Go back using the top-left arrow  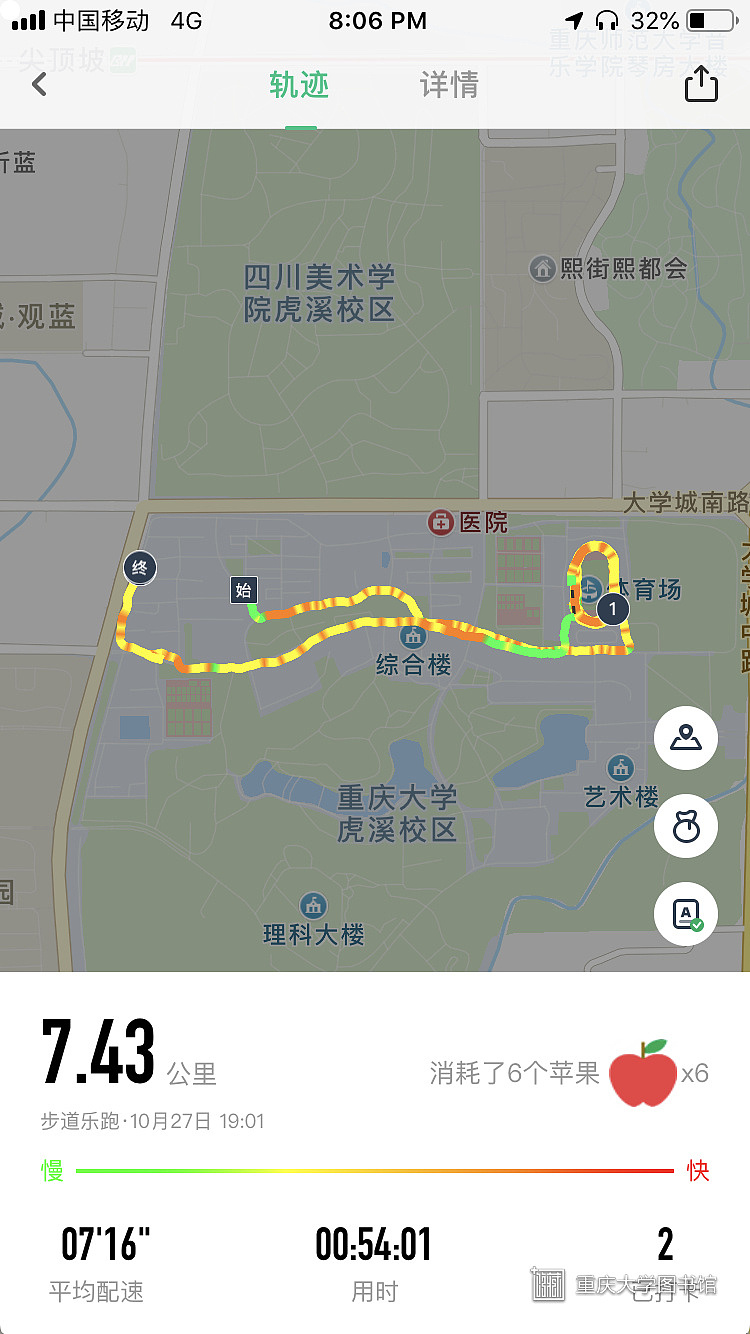pyautogui.click(x=39, y=85)
